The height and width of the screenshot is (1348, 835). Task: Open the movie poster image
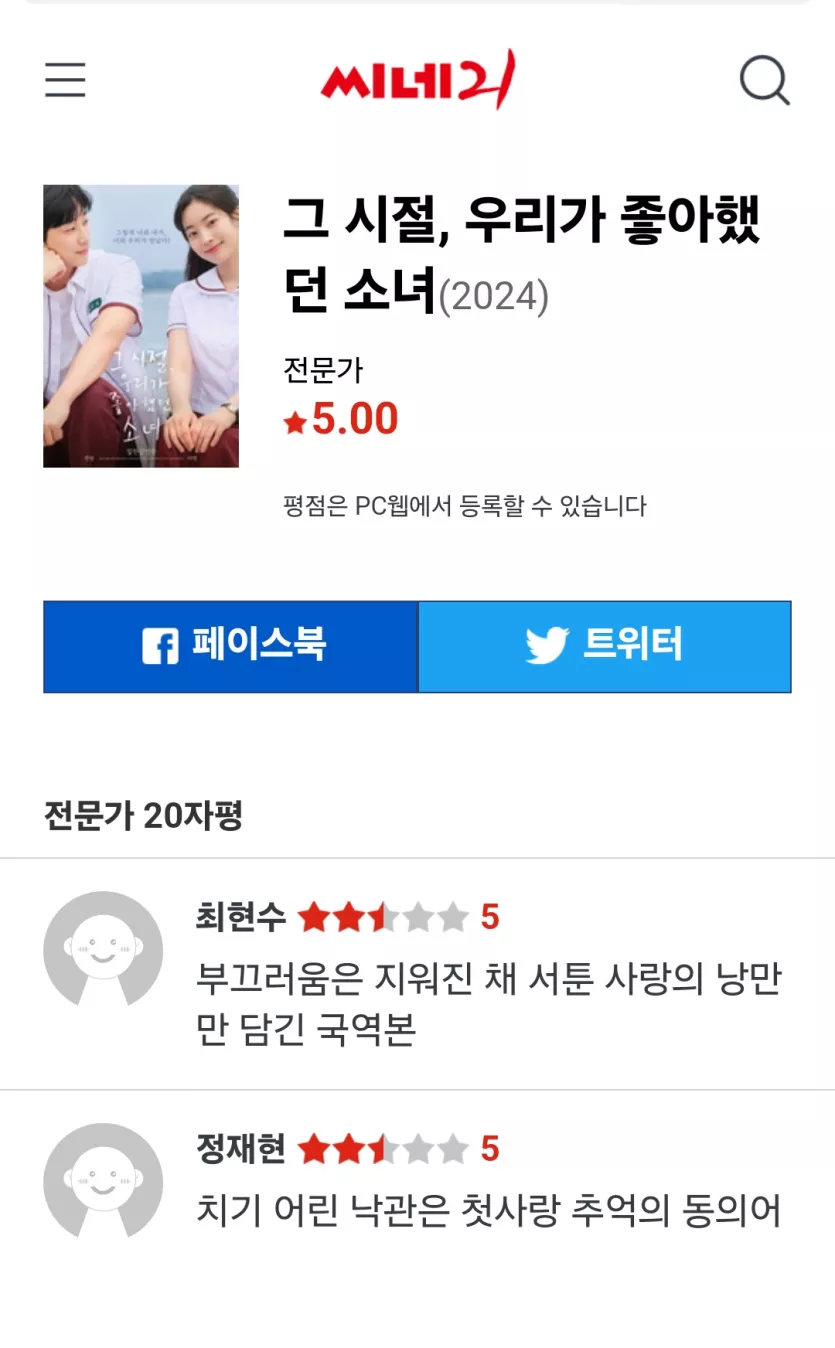point(141,326)
